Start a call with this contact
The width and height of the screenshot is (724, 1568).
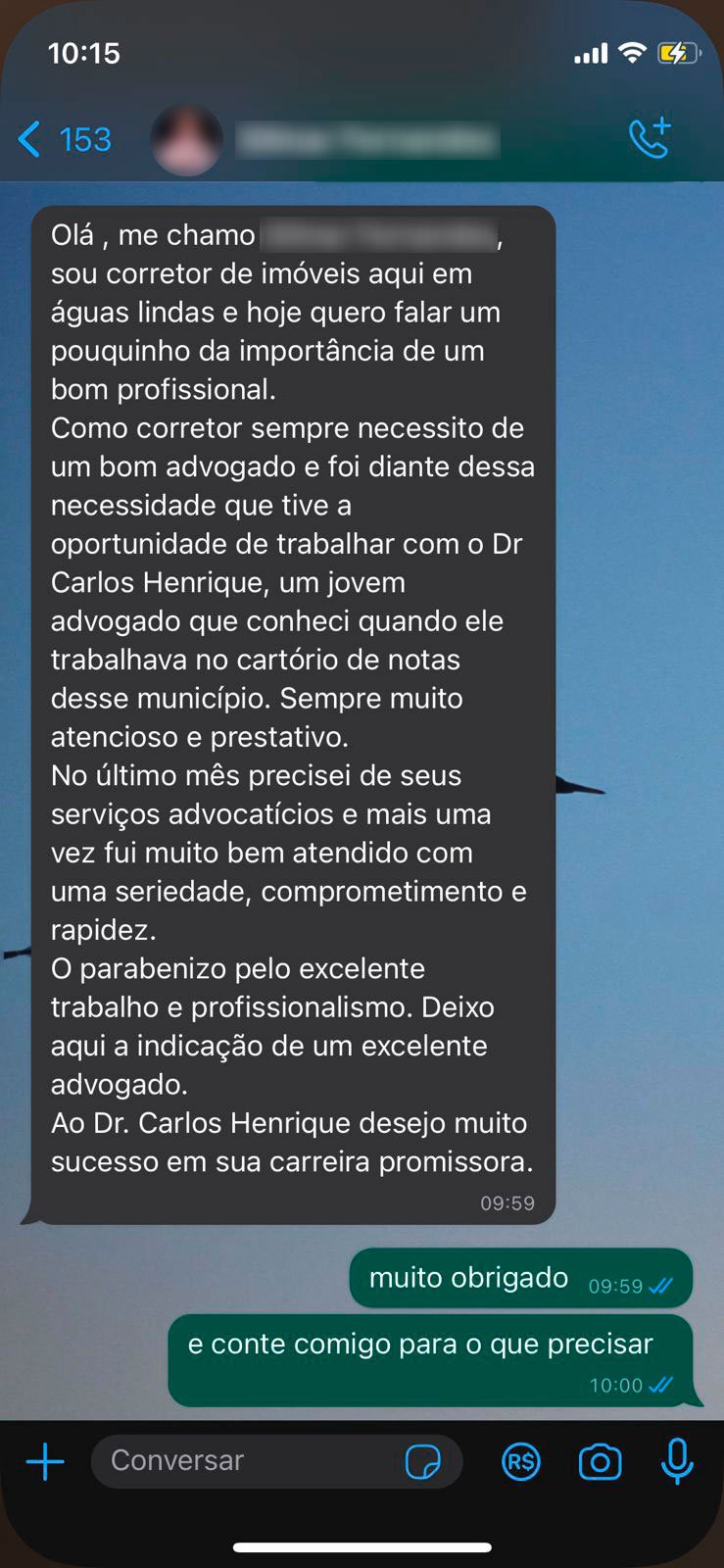(649, 138)
